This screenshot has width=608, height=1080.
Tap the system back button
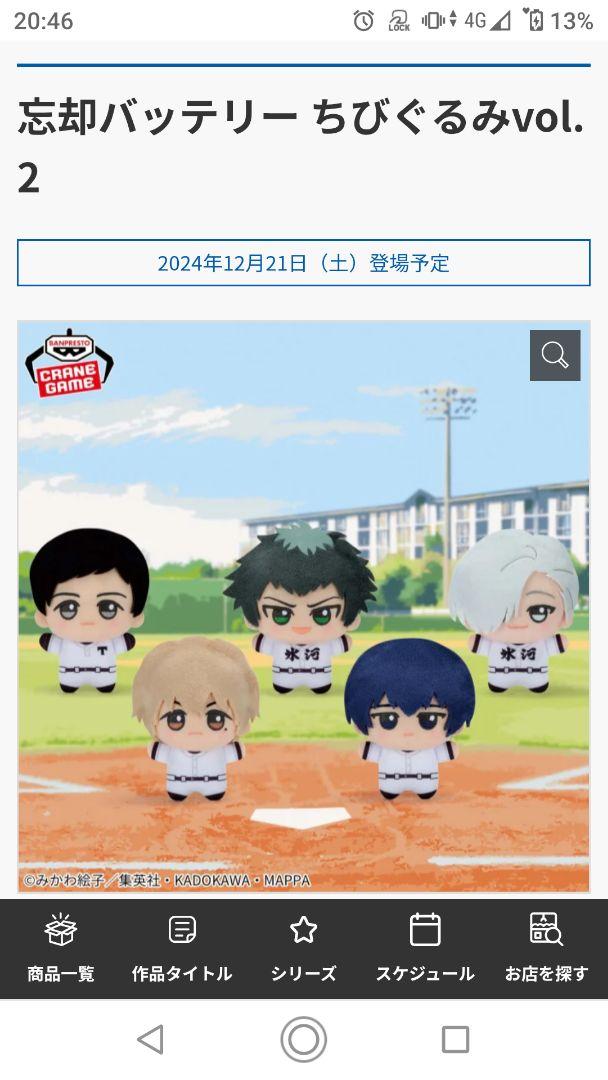[x=151, y=1039]
